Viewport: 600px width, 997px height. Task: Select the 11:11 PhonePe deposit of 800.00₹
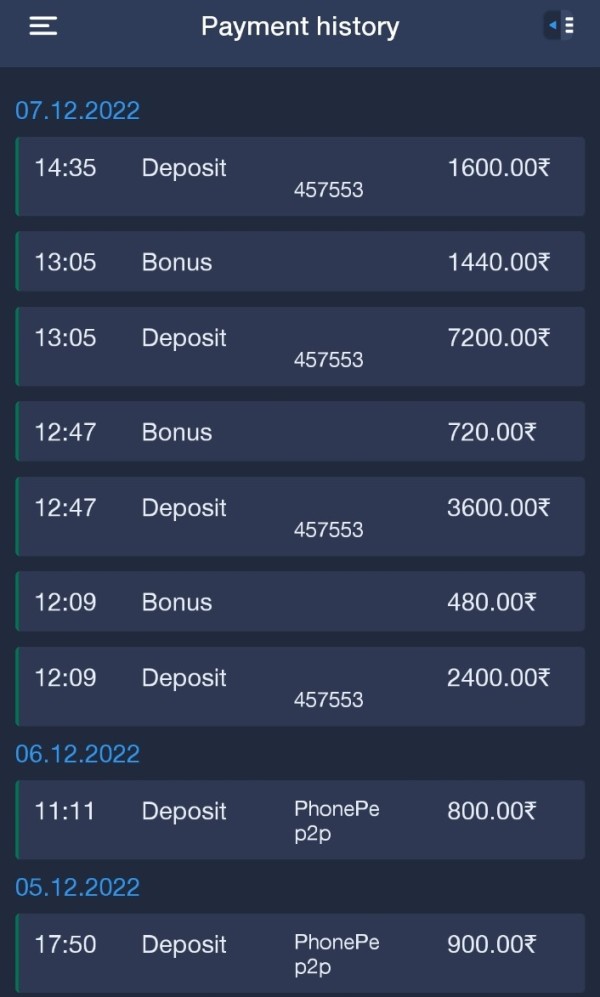(300, 820)
